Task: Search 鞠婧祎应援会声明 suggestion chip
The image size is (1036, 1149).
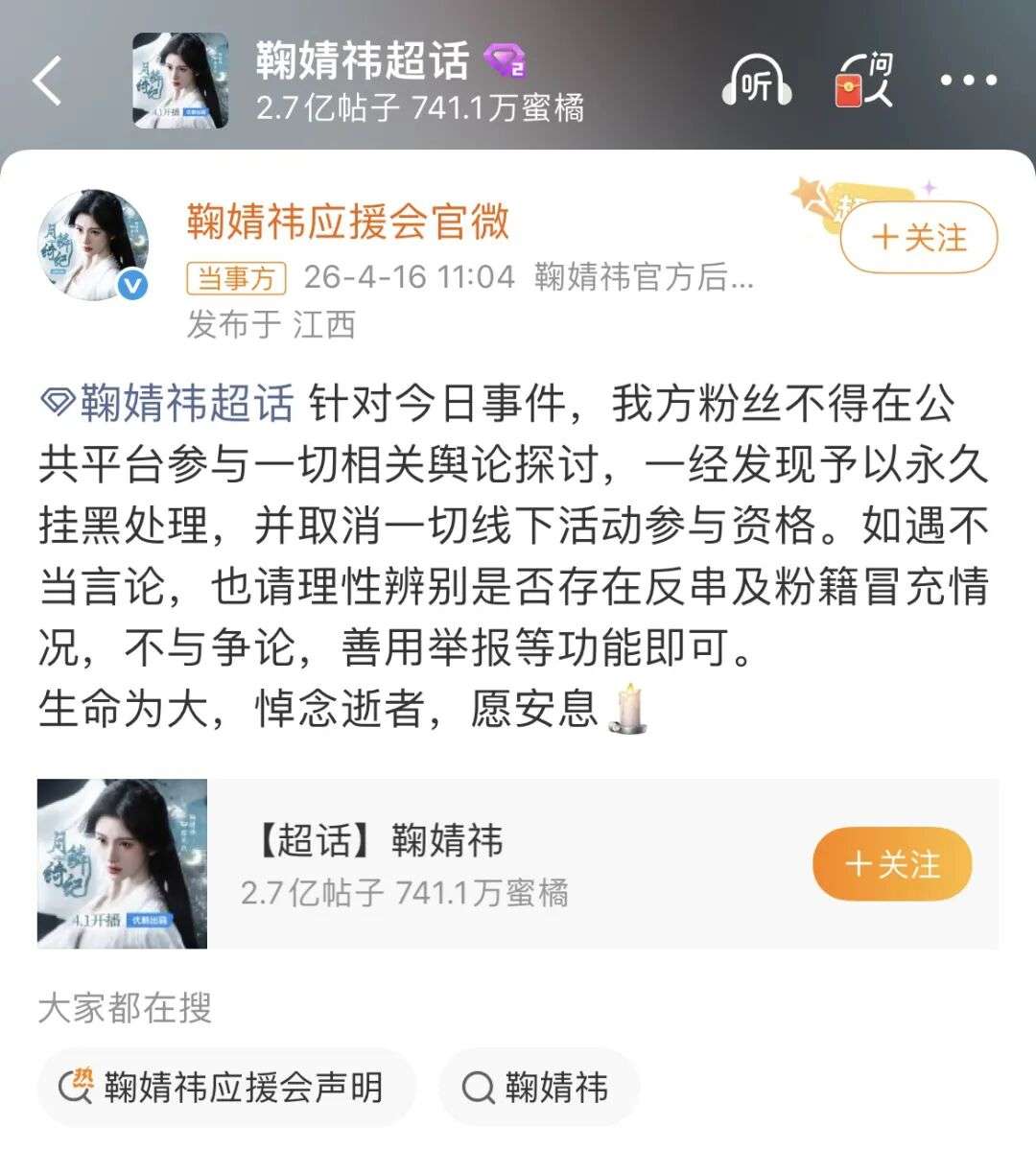Action: tap(226, 1088)
